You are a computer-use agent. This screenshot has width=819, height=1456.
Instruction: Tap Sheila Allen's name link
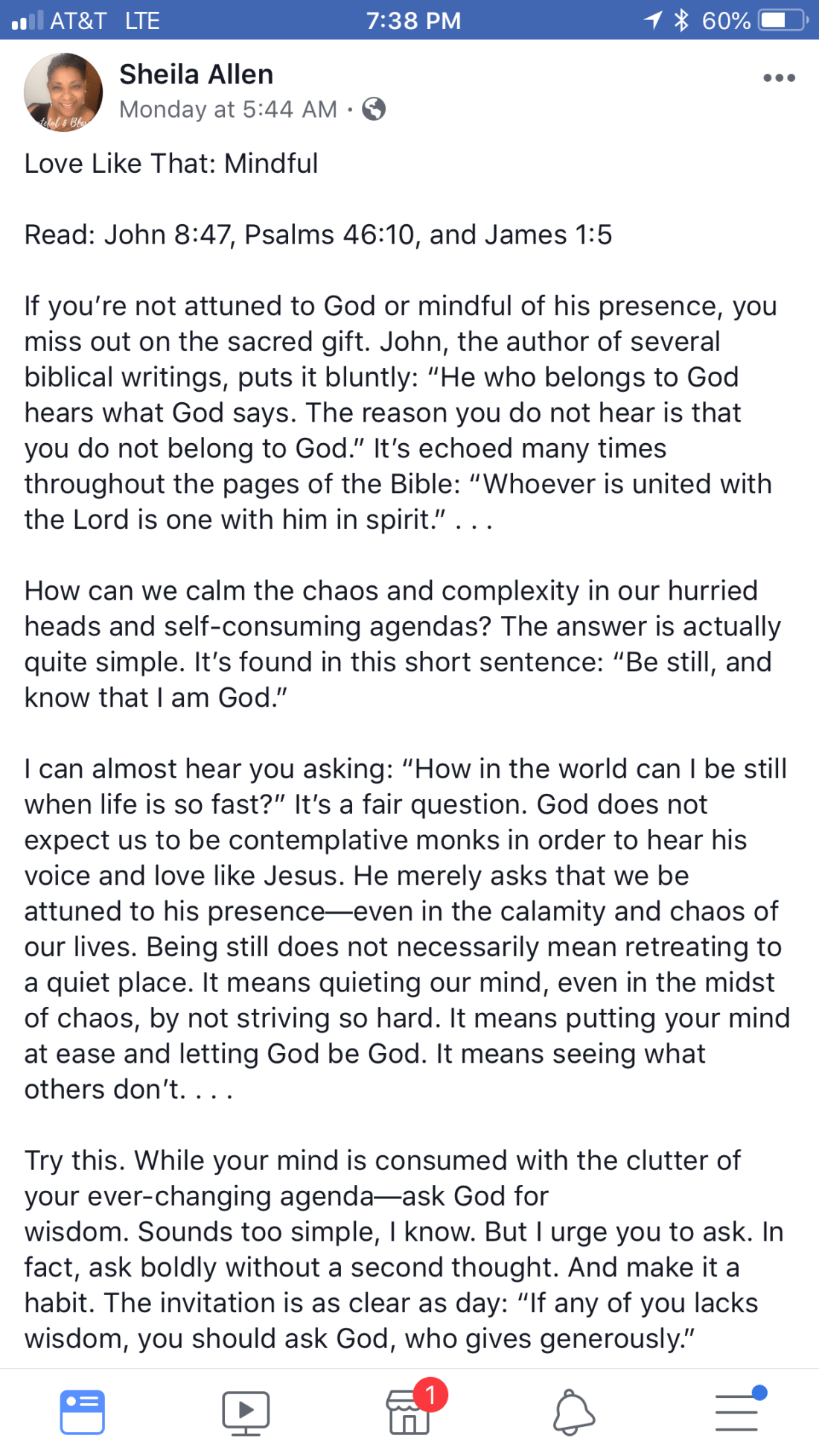[197, 74]
